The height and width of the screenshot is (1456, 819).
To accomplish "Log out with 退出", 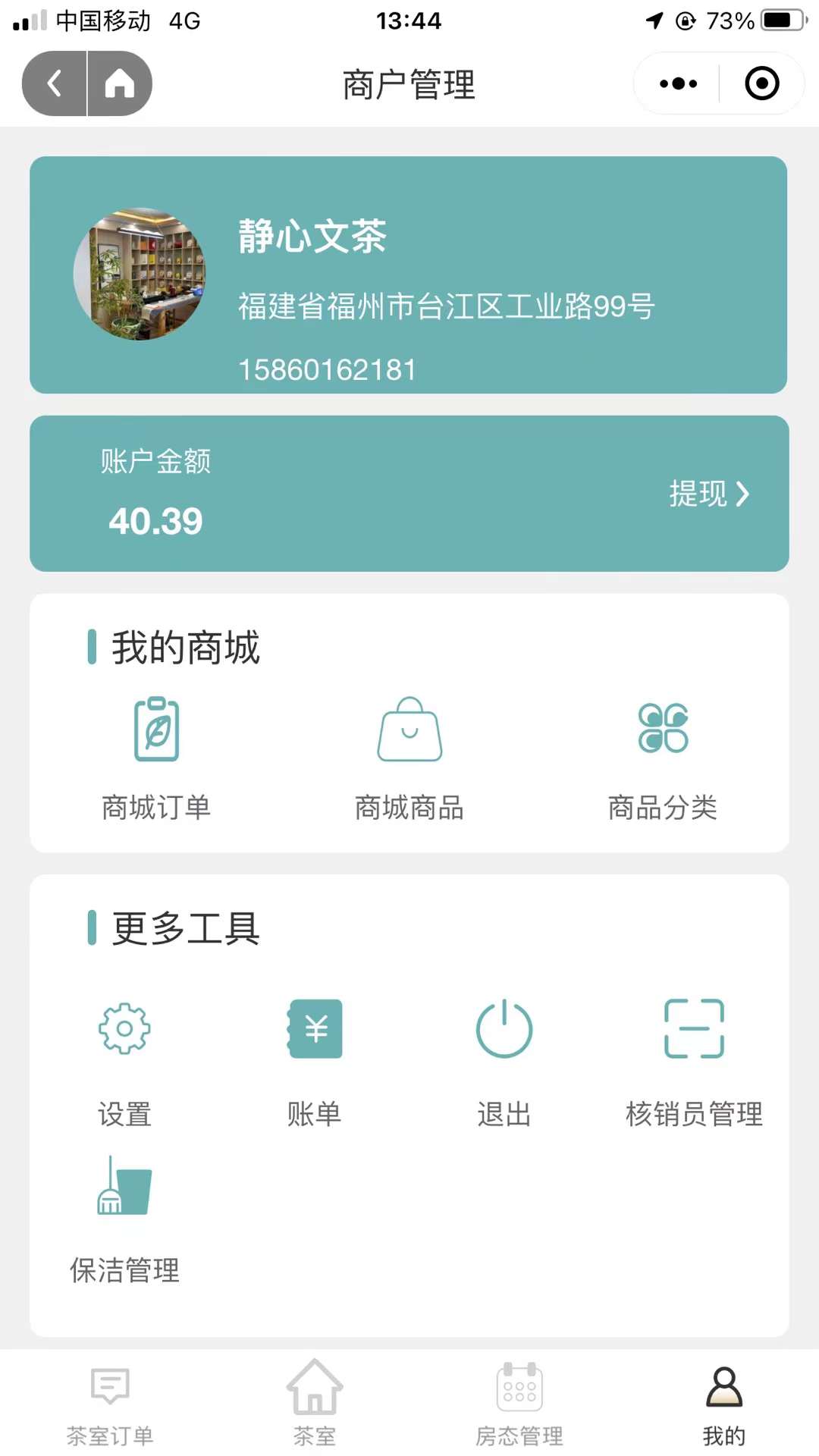I will 504,1062.
